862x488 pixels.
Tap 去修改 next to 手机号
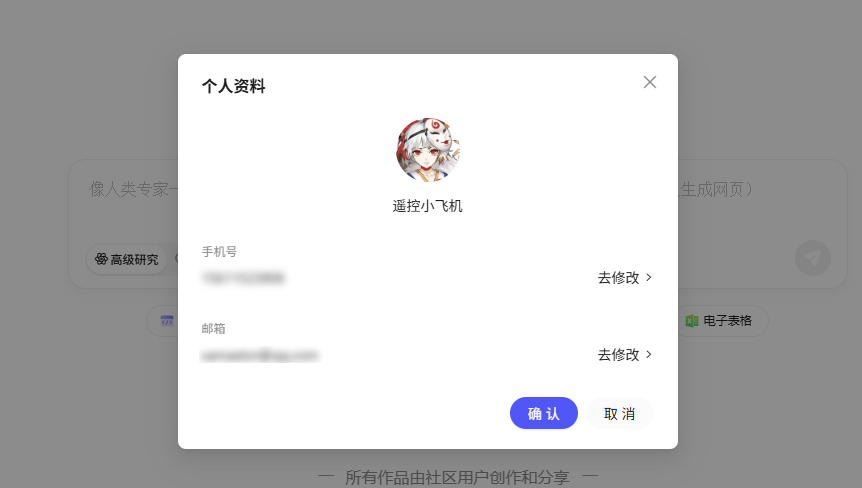tap(624, 278)
